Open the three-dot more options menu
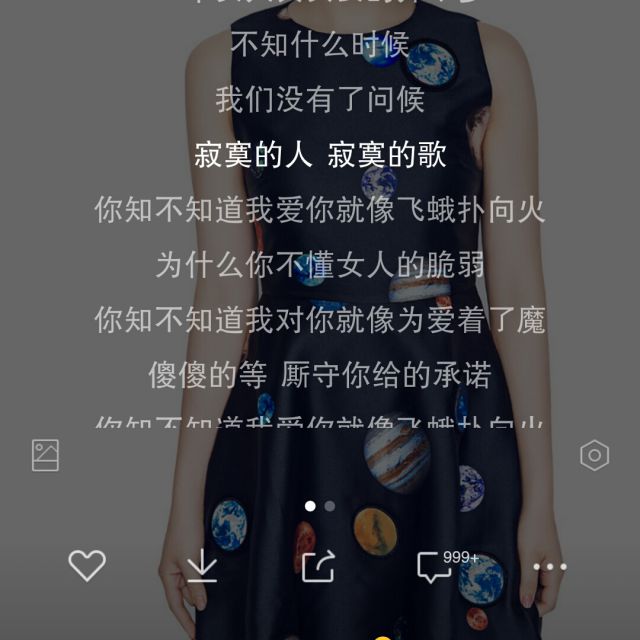Image resolution: width=640 pixels, height=640 pixels. 550,567
